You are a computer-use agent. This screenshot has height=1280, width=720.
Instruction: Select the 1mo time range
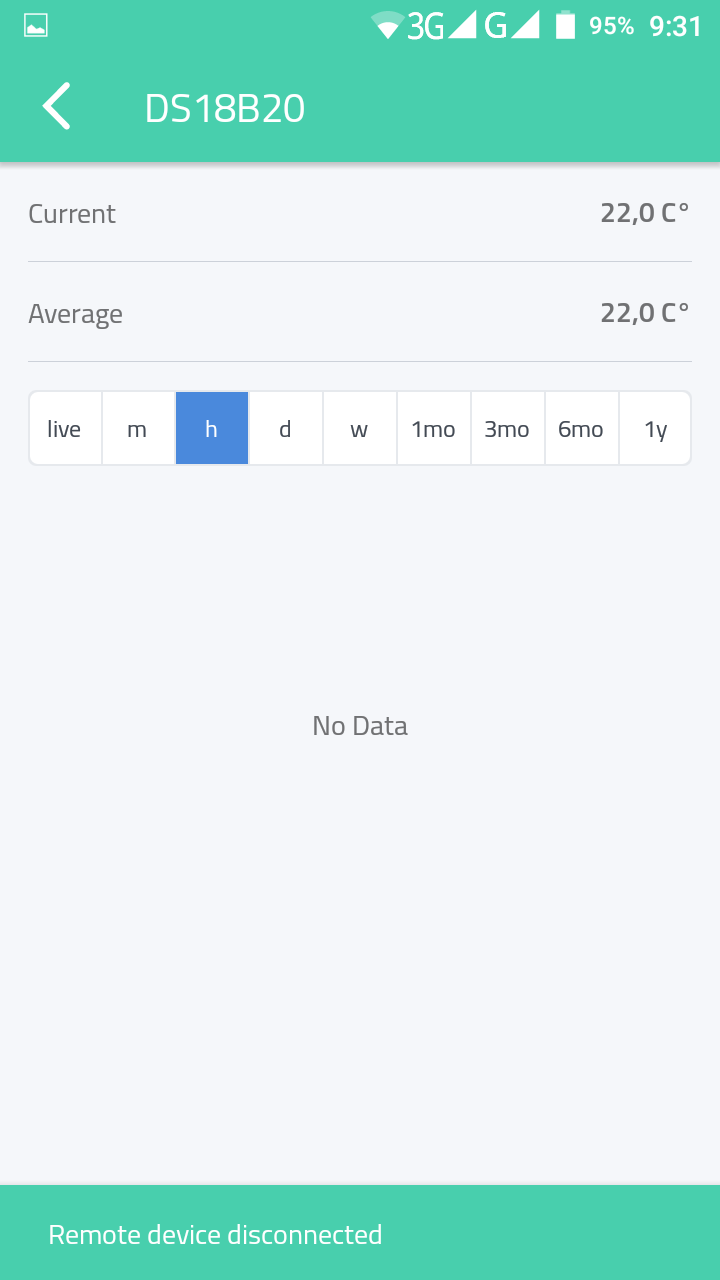point(434,429)
